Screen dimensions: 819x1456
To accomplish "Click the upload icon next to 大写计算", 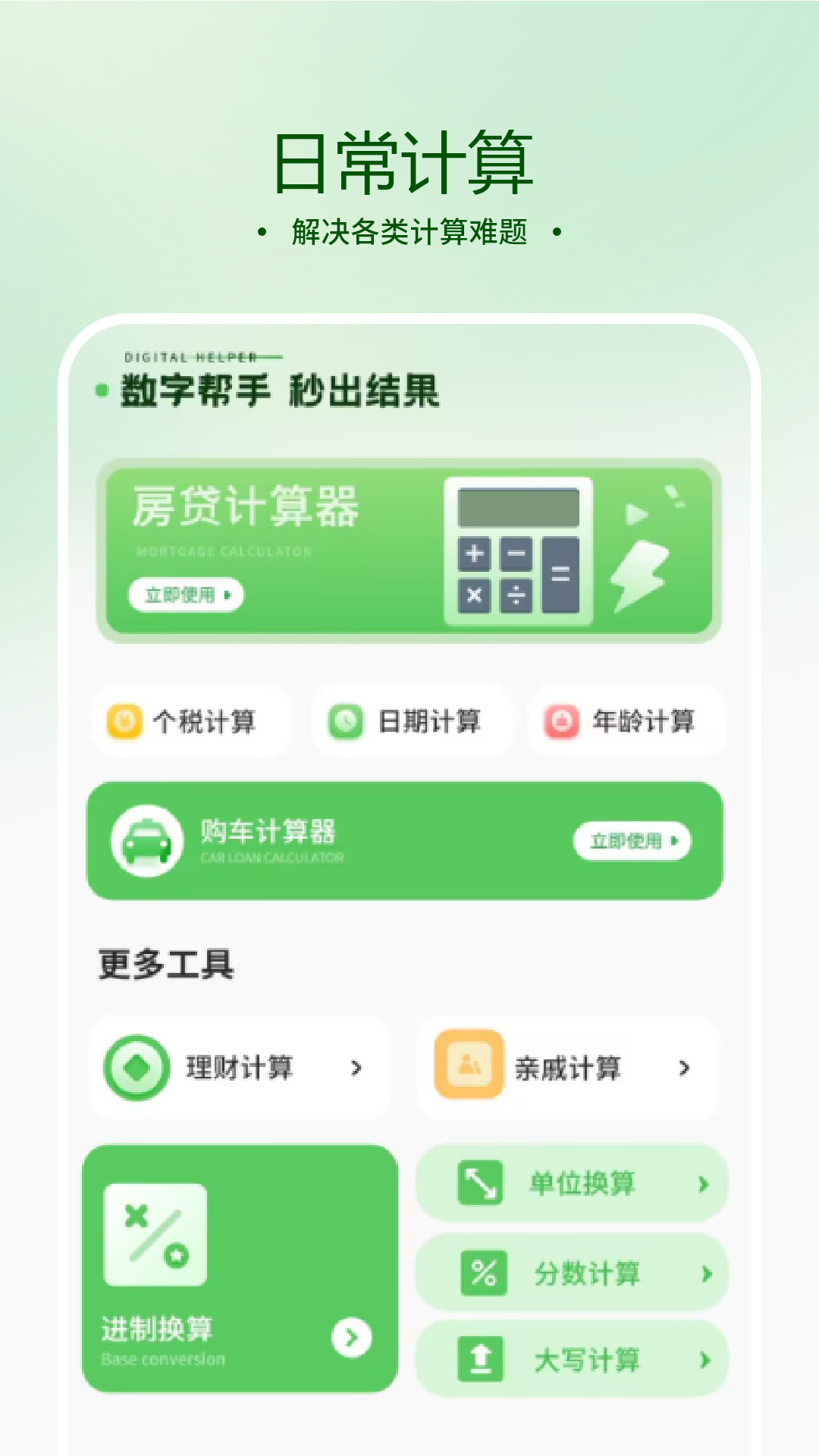I will pyautogui.click(x=481, y=1360).
